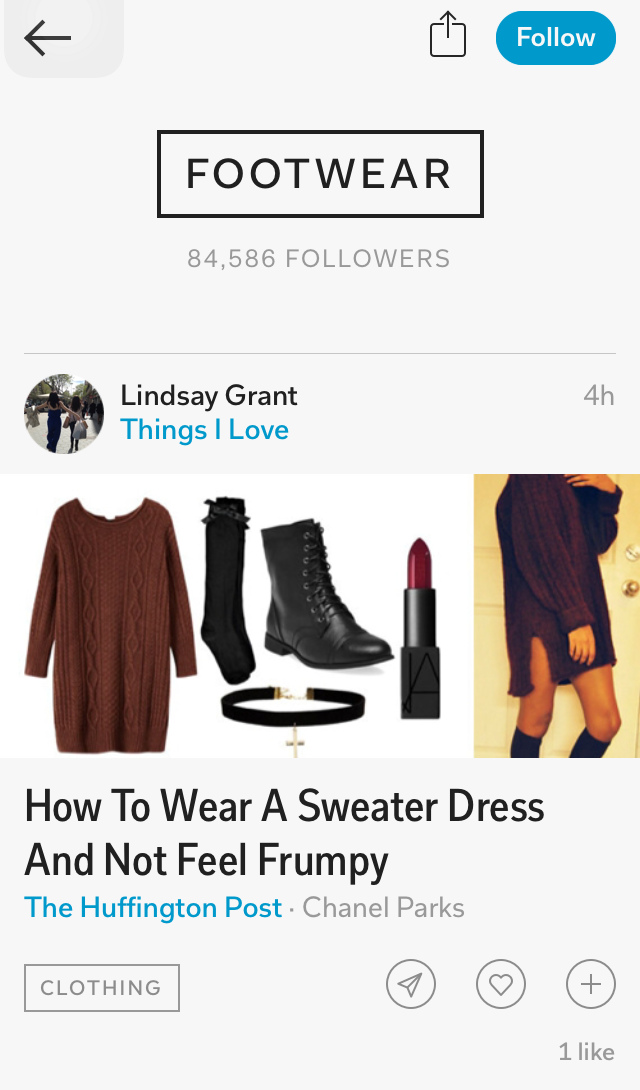The height and width of the screenshot is (1090, 640).
Task: Share the Footwear topic
Action: pyautogui.click(x=448, y=35)
